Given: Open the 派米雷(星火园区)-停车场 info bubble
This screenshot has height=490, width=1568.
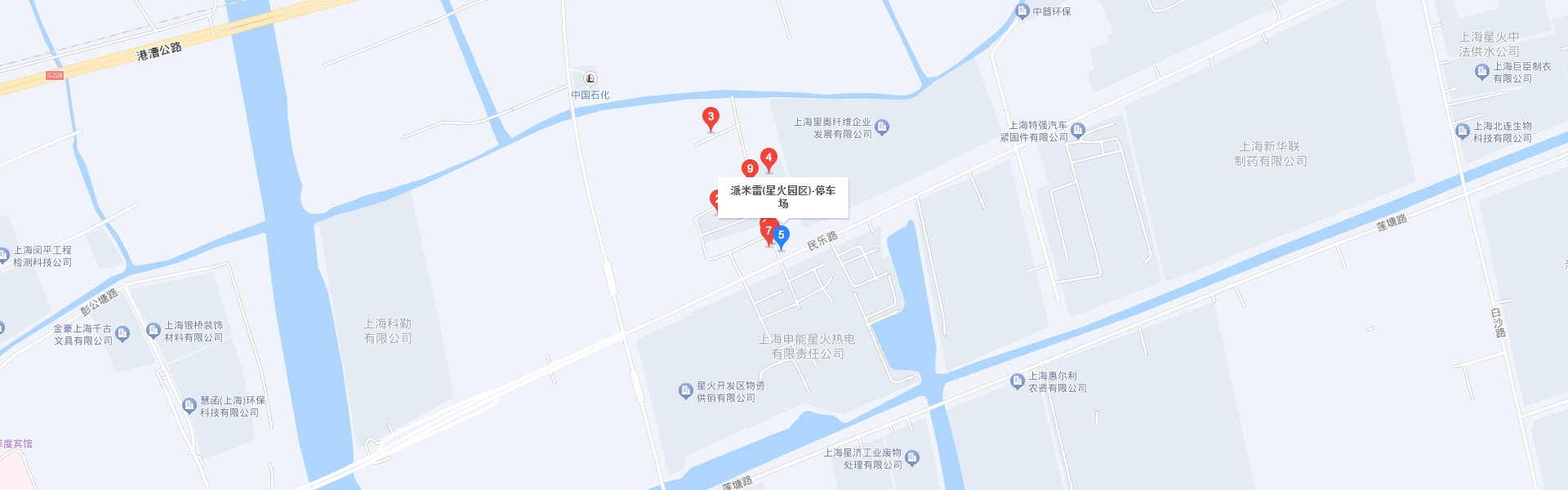Looking at the screenshot, I should (x=782, y=197).
